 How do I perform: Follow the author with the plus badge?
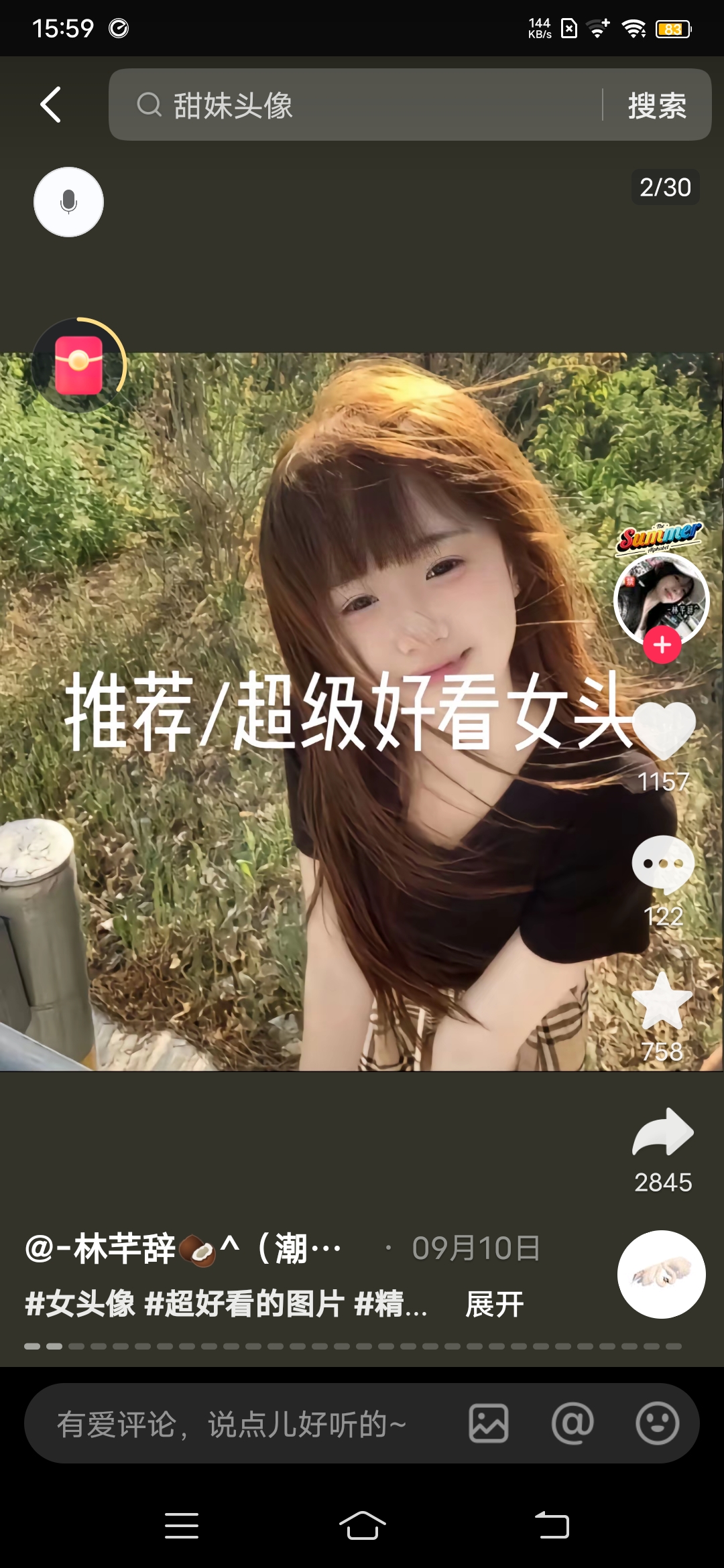pos(662,645)
